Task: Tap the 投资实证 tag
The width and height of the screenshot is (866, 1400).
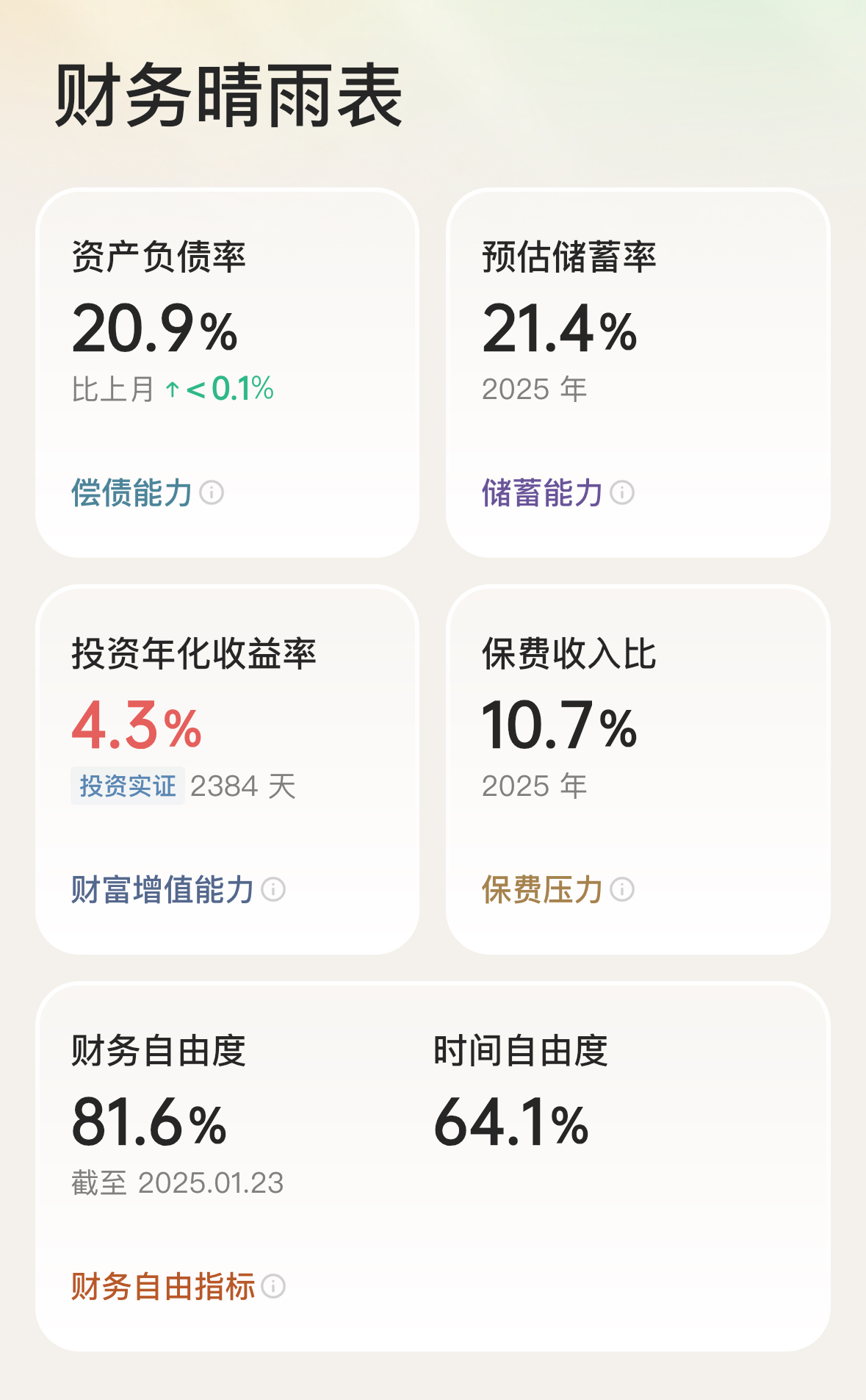Action: (128, 786)
